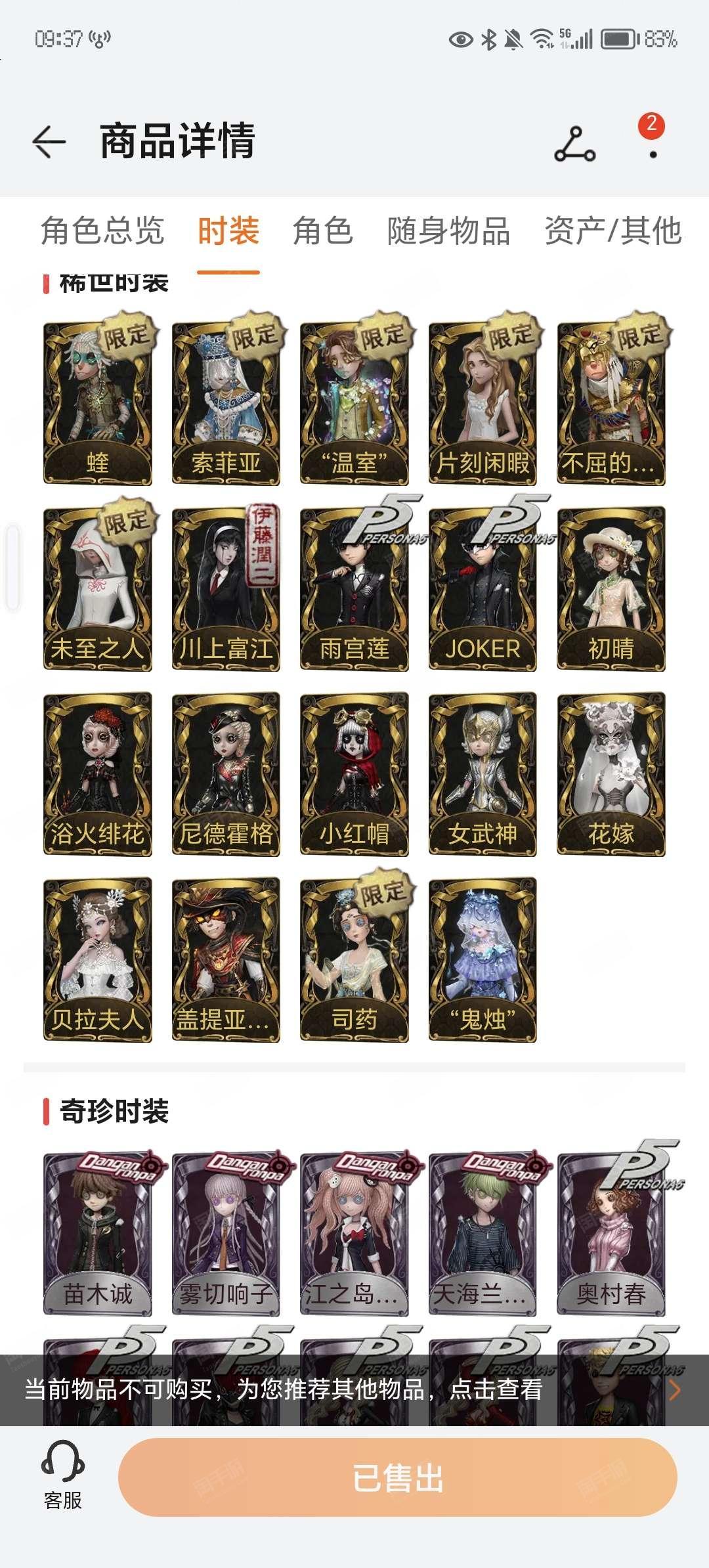
Task: Open the 苗木诚 costume card
Action: click(98, 1233)
